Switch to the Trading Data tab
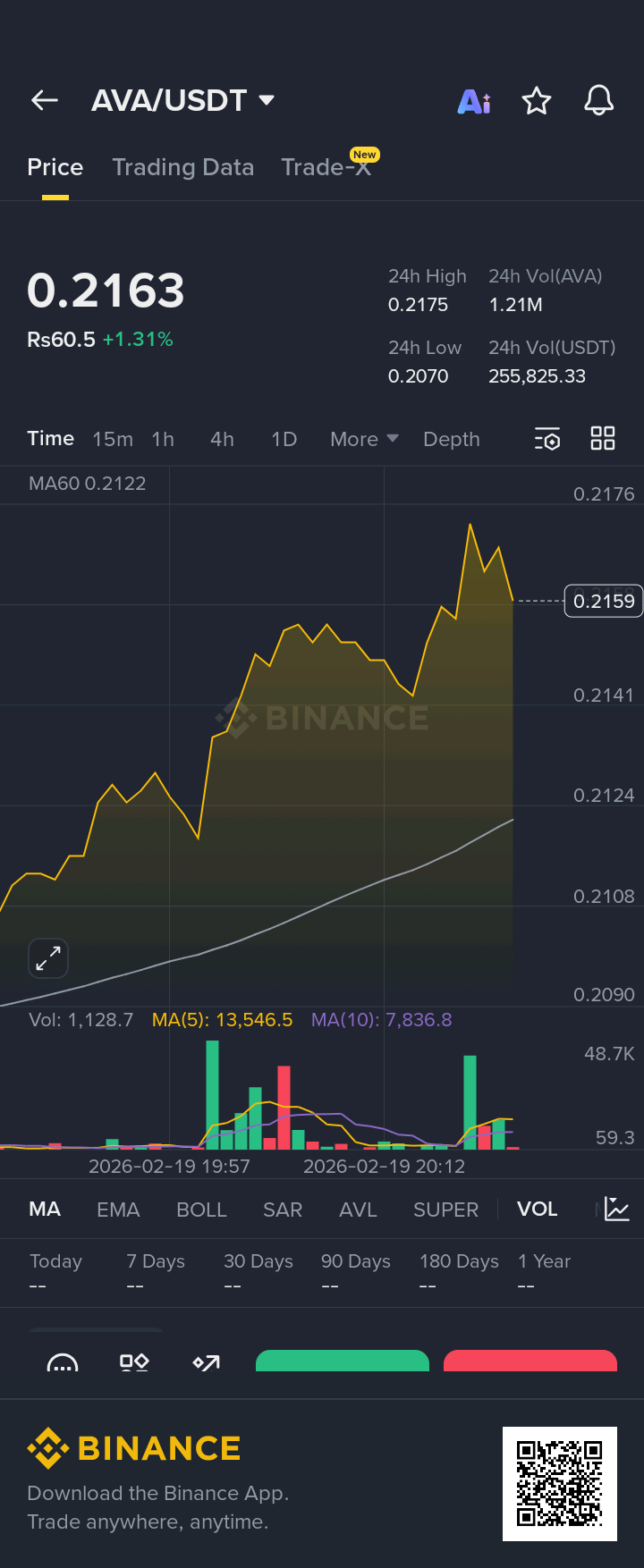Image resolution: width=644 pixels, height=1568 pixels. 182,167
